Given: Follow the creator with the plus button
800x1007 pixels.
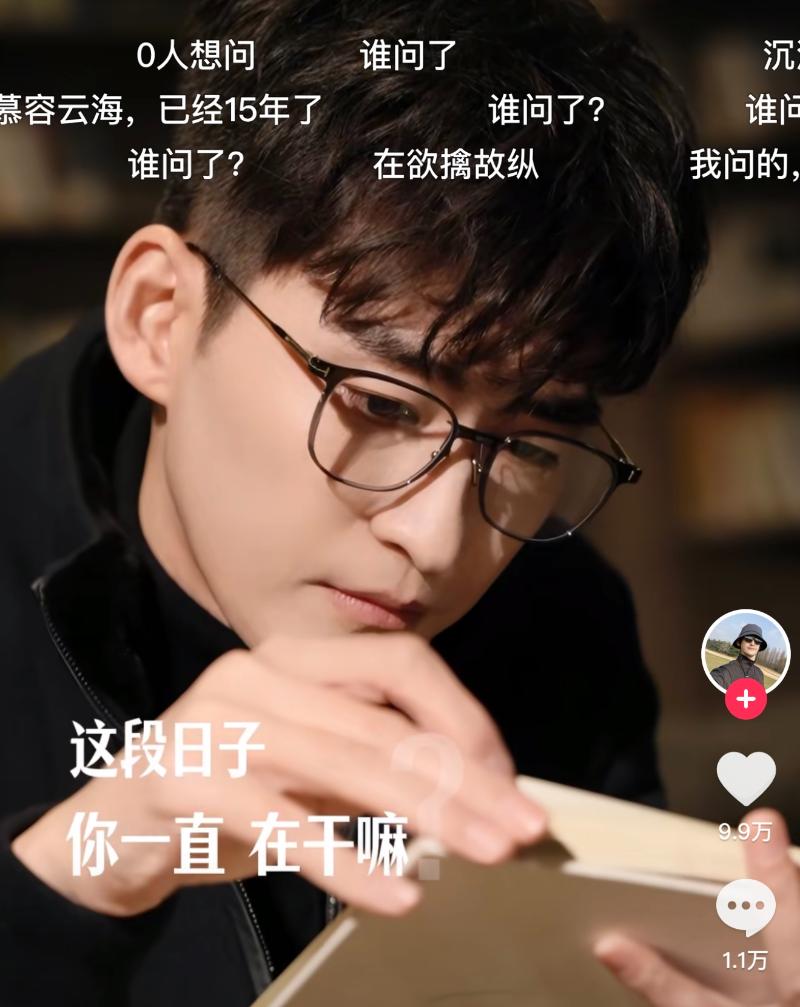Looking at the screenshot, I should pos(746,700).
